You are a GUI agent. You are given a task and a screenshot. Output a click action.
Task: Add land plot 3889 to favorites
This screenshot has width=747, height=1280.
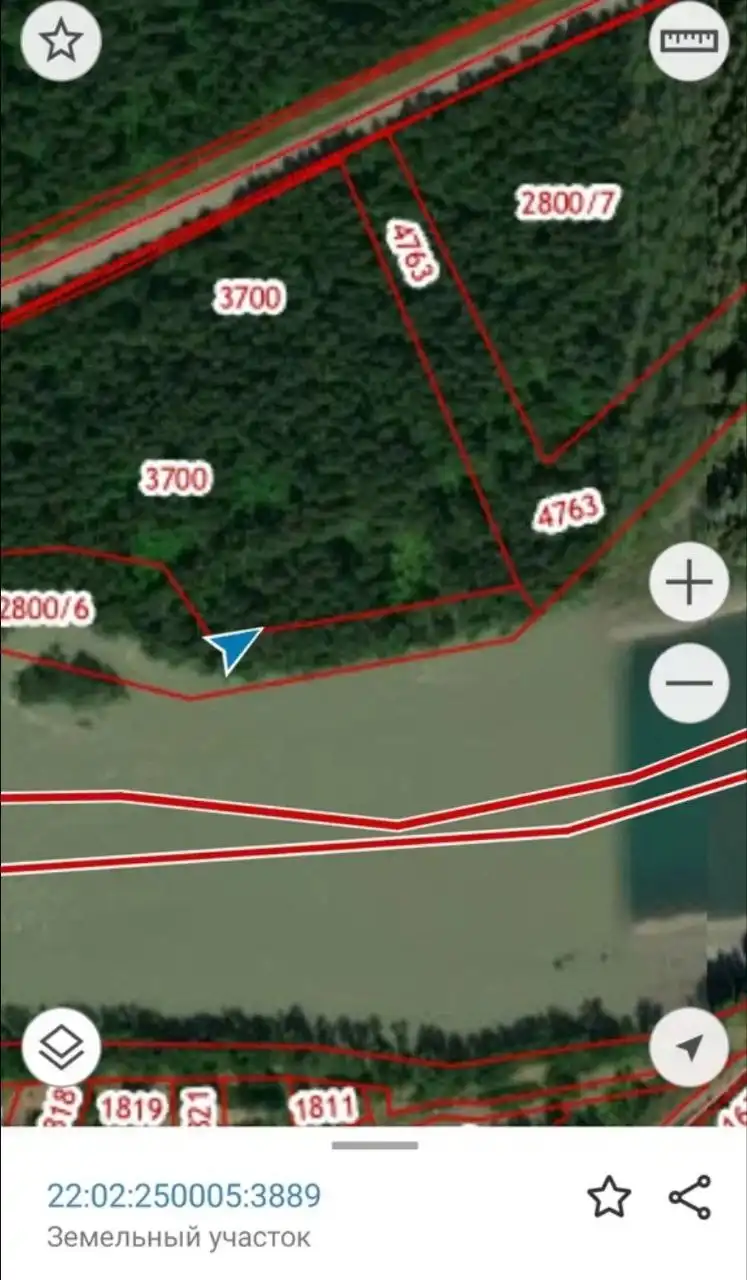click(x=608, y=1197)
